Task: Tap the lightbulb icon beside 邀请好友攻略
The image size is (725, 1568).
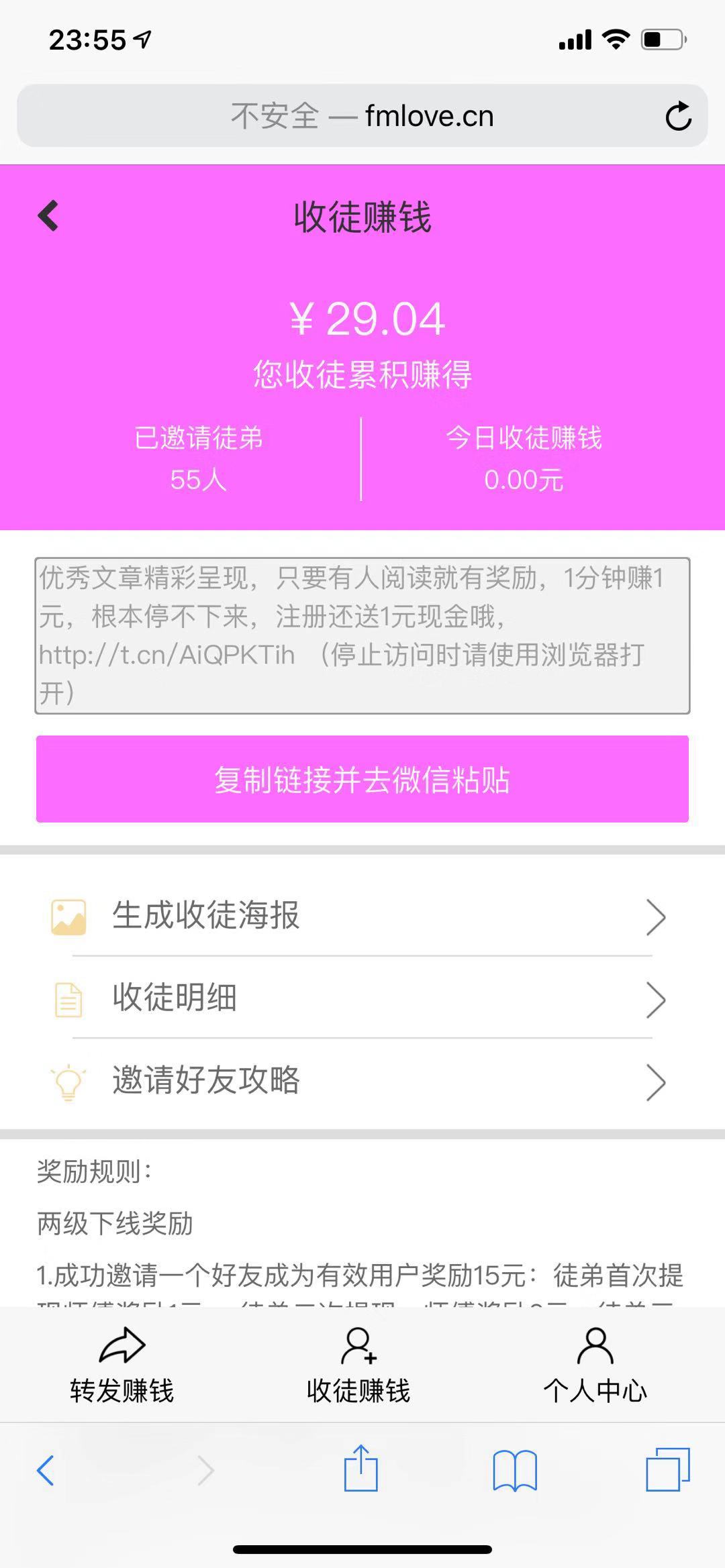Action: tap(69, 1081)
